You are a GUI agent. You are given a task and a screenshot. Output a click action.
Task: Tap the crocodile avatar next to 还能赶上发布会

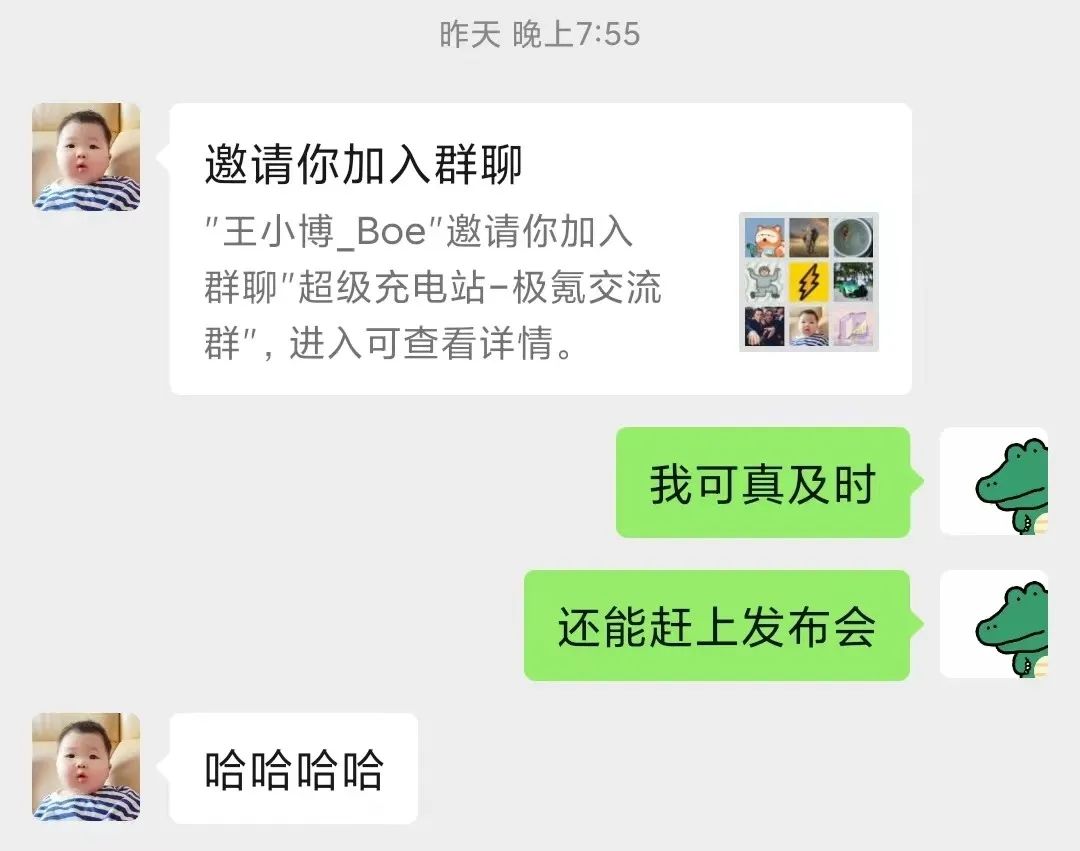tap(993, 624)
